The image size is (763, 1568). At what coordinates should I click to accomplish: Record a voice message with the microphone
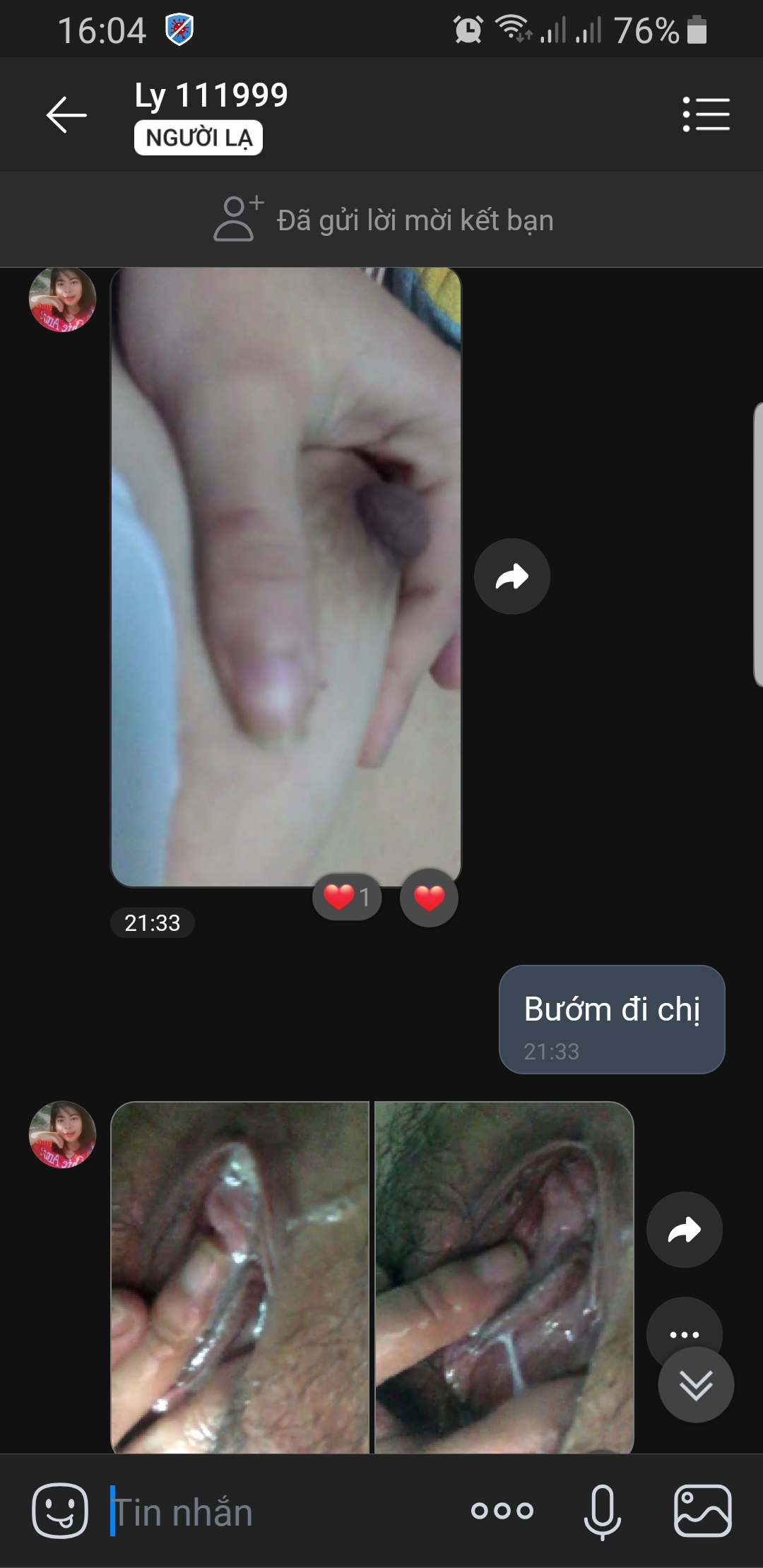pos(603,1511)
